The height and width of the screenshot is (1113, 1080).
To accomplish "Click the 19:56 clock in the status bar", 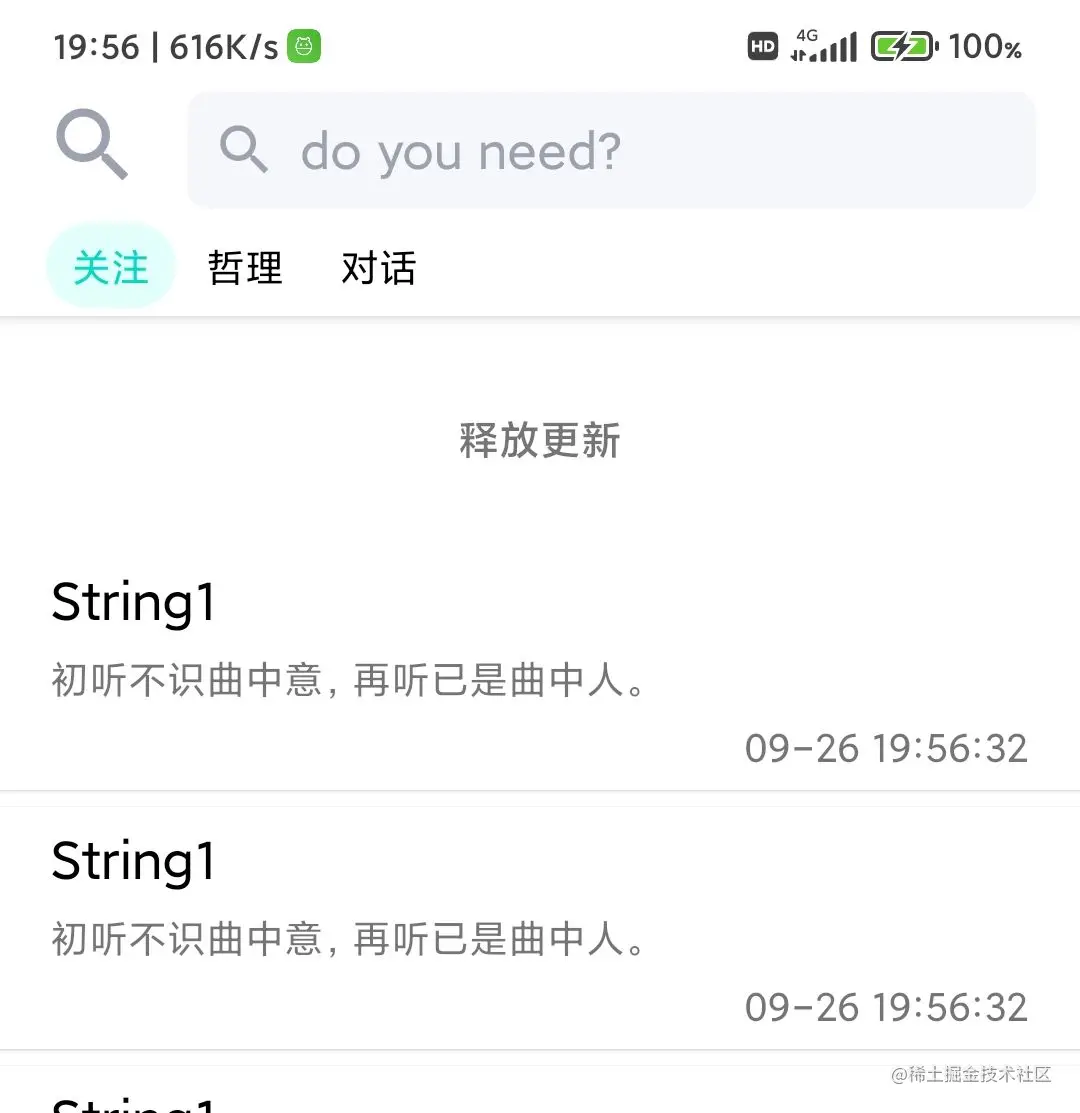I will tap(96, 46).
